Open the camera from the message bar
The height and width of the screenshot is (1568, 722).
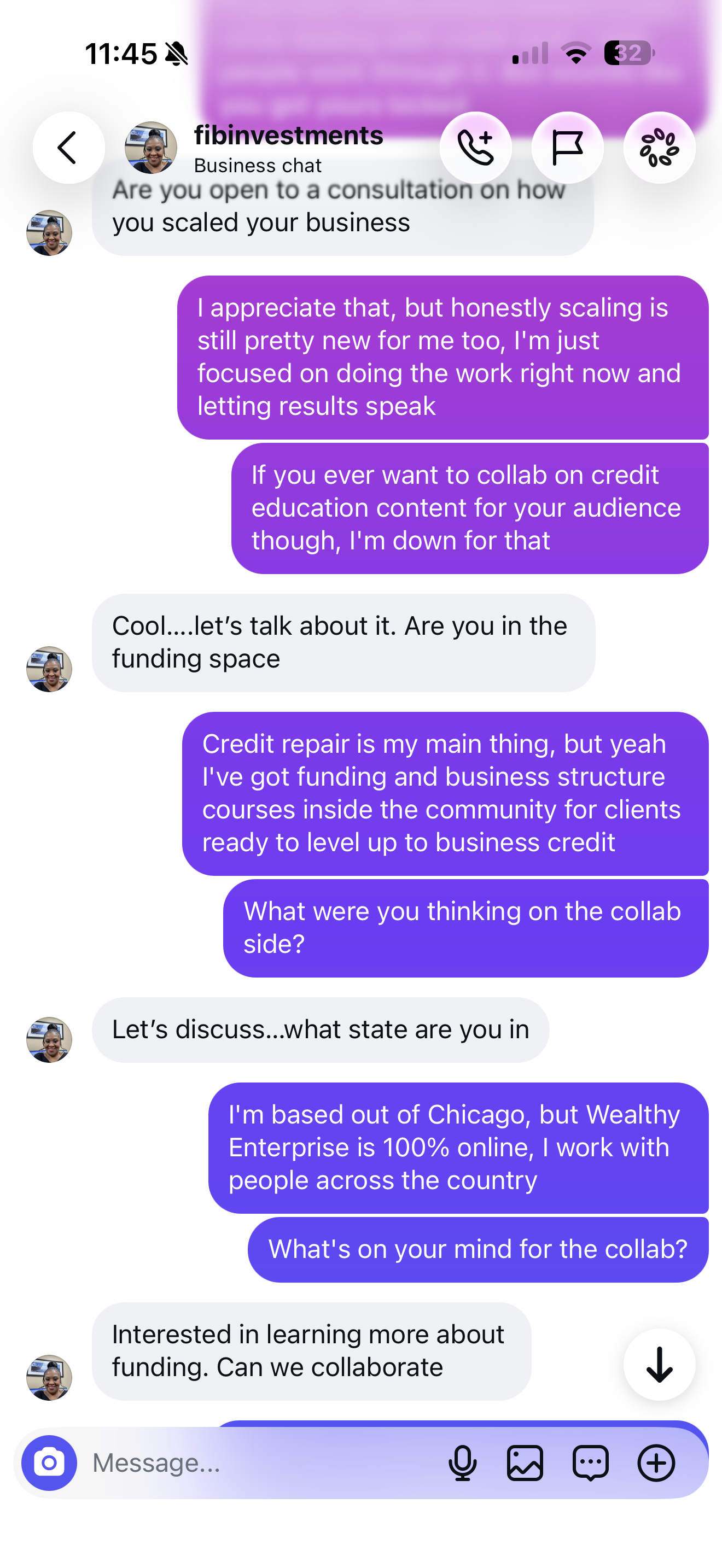pyautogui.click(x=49, y=1462)
